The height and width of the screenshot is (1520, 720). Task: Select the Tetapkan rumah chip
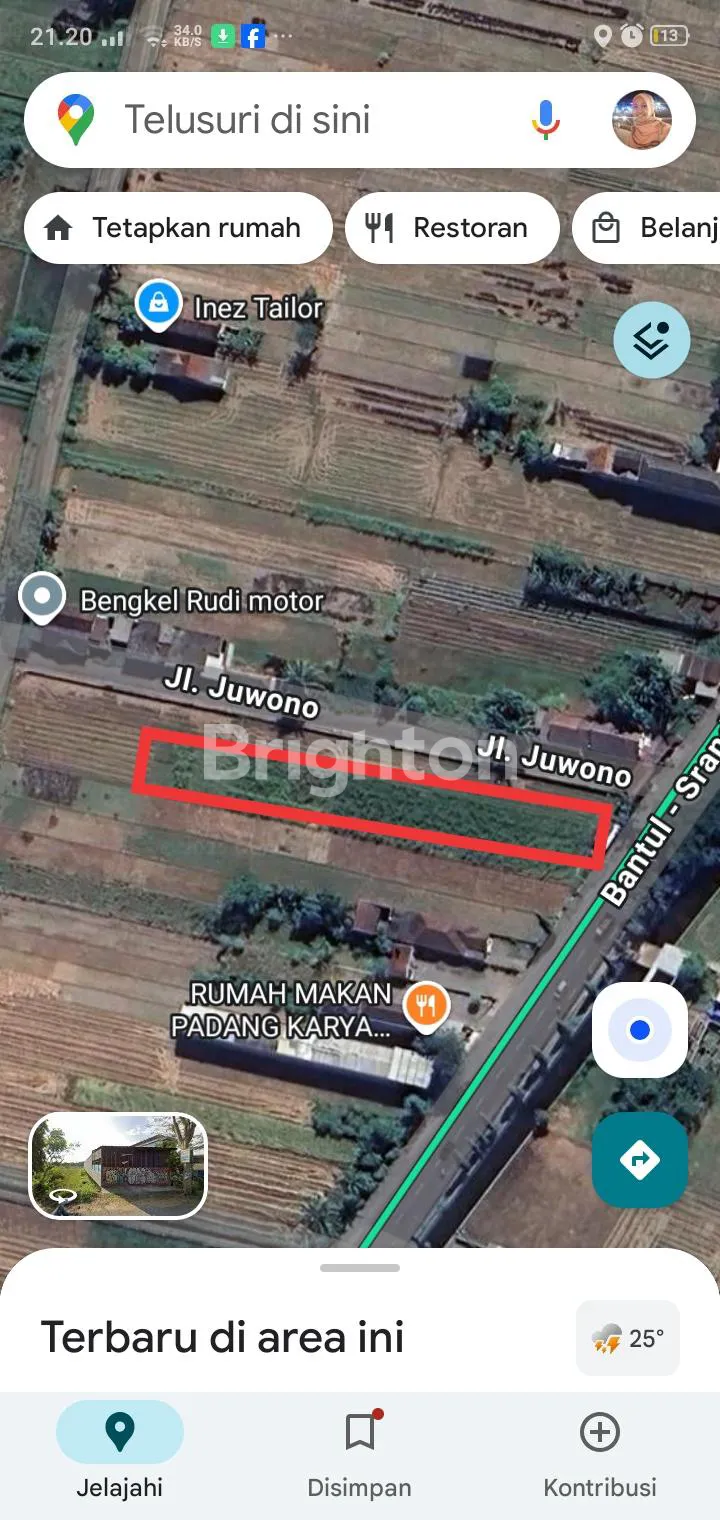(178, 228)
